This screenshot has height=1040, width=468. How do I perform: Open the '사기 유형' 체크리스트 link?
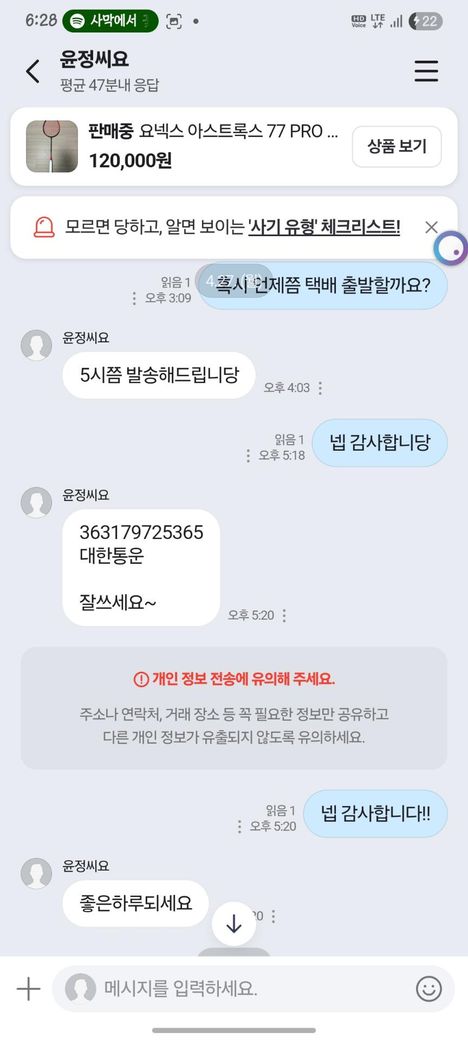[324, 227]
